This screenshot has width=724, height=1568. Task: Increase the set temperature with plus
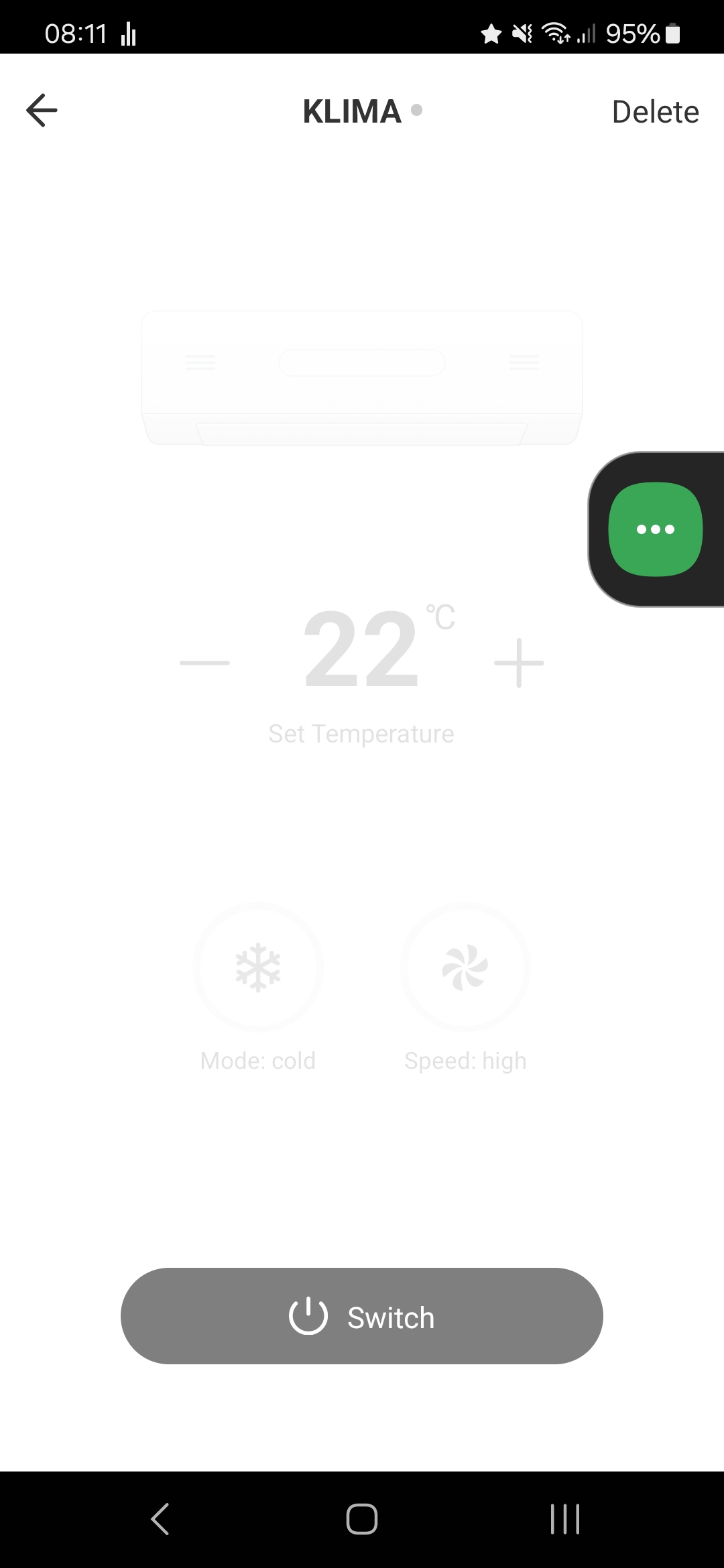pyautogui.click(x=519, y=663)
